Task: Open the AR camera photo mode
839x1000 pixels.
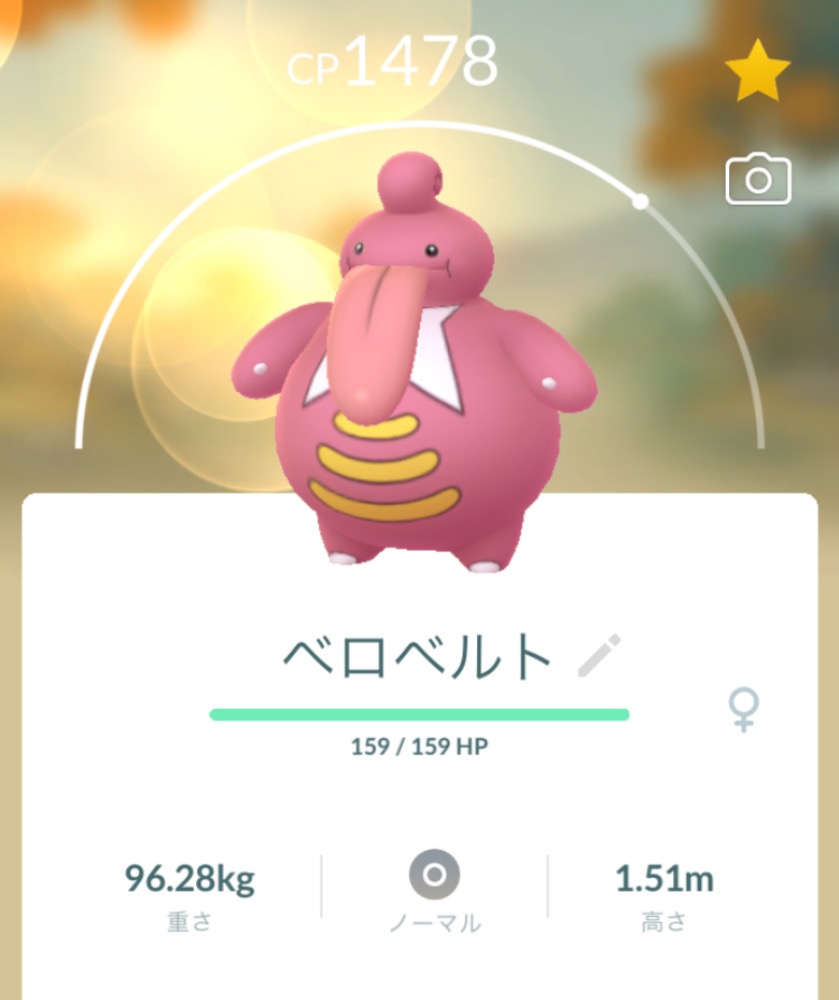Action: point(757,180)
